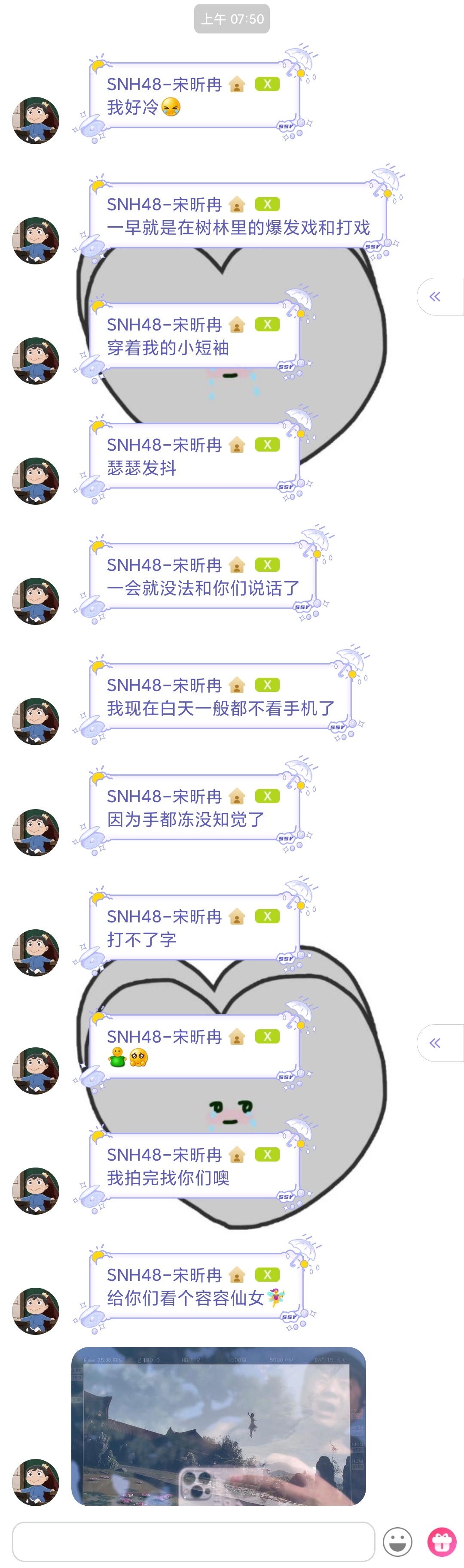464x1568 pixels.
Task: Open the avatar beside 打不了字 message
Action: tap(36, 952)
